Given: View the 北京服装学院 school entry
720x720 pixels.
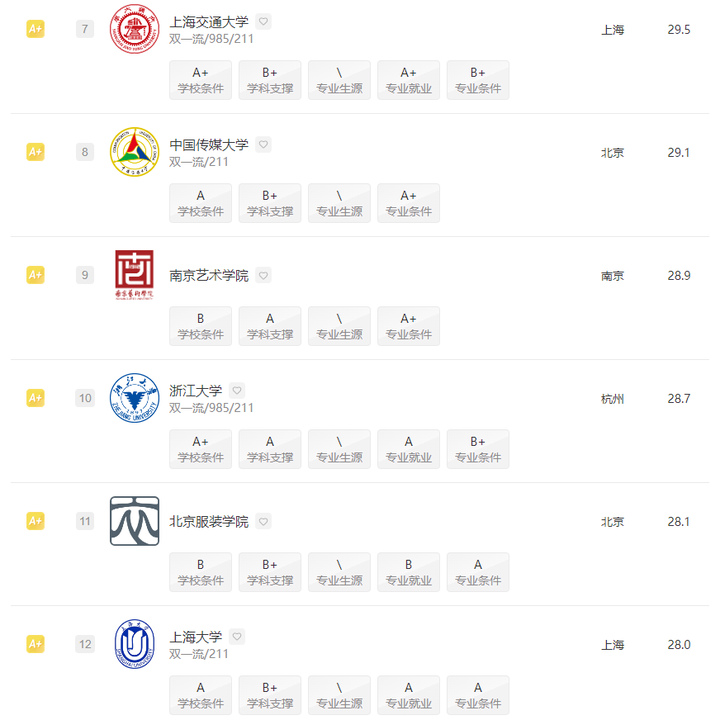Looking at the screenshot, I should coord(209,521).
